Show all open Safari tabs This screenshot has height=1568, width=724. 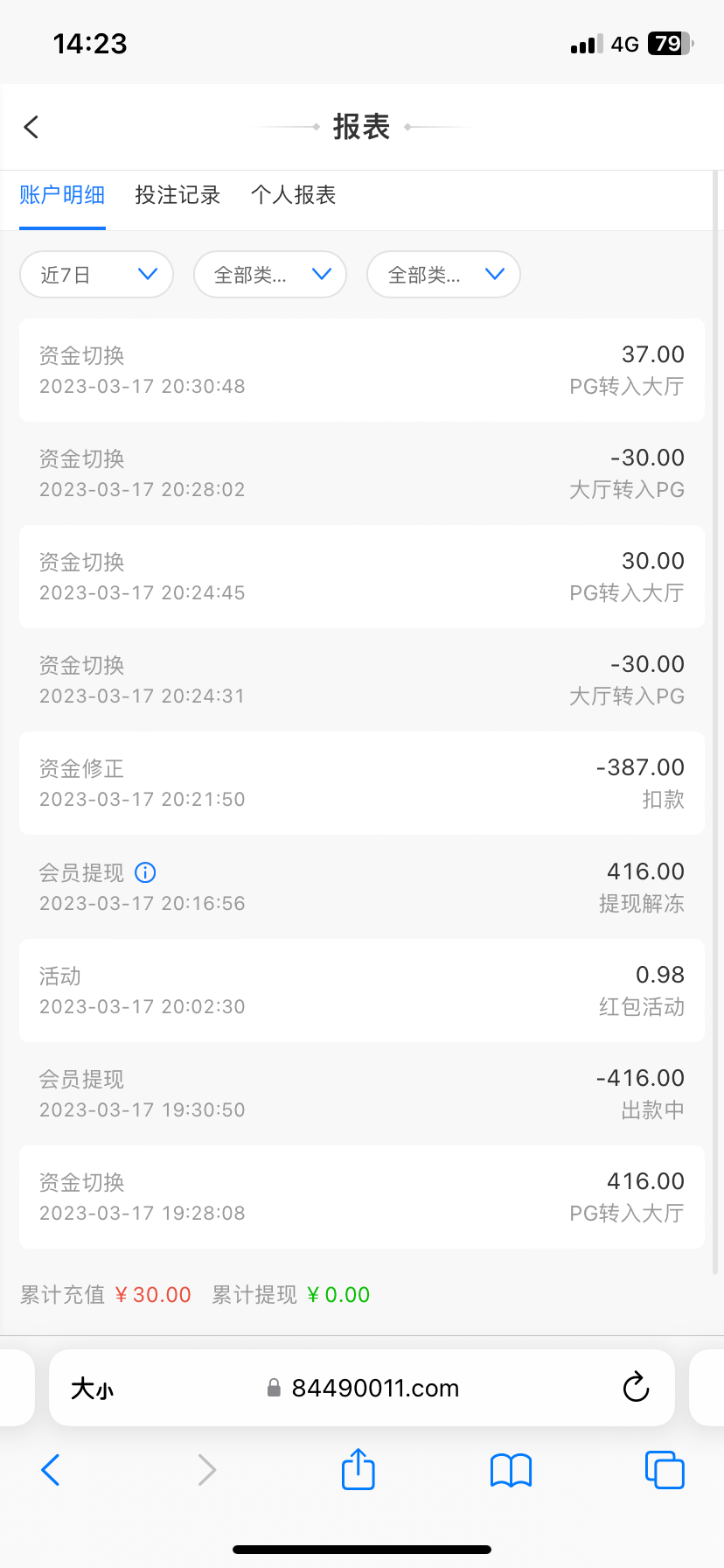click(x=664, y=1470)
